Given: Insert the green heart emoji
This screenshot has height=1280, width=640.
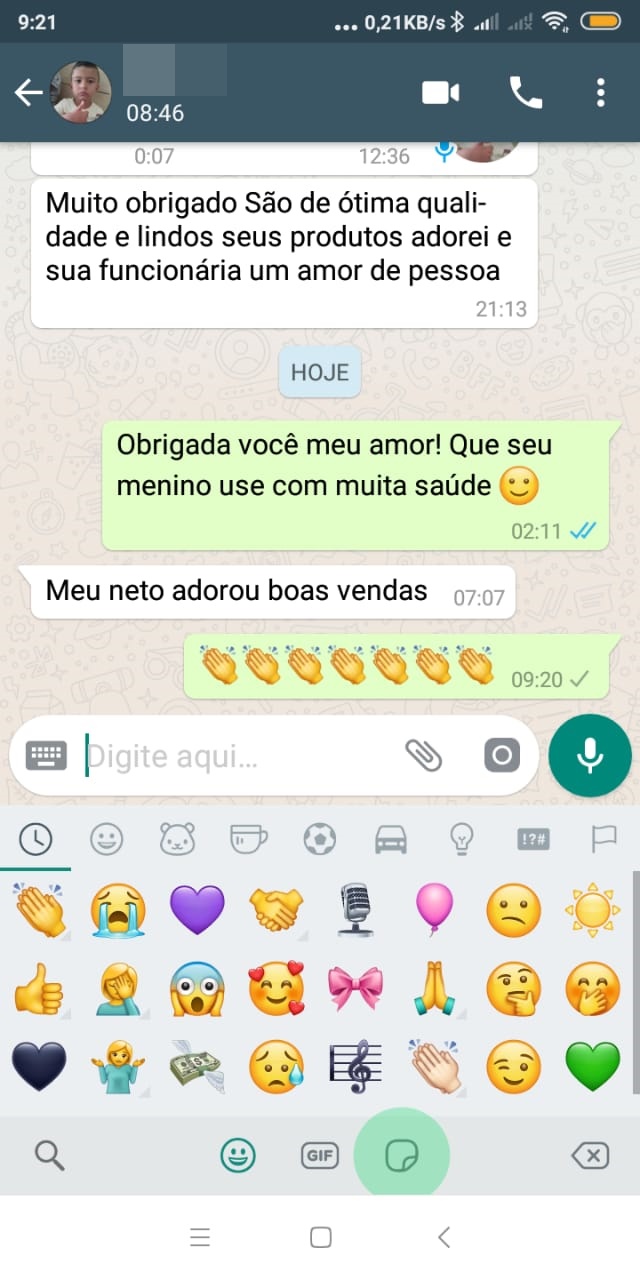Looking at the screenshot, I should tap(593, 1066).
